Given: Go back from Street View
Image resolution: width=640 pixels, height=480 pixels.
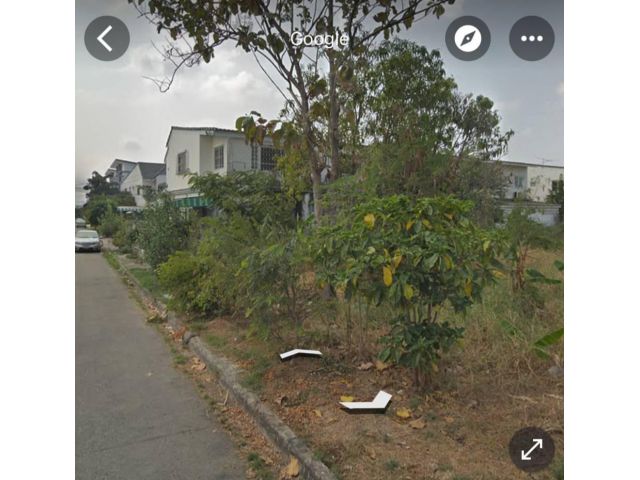Looking at the screenshot, I should (x=107, y=39).
